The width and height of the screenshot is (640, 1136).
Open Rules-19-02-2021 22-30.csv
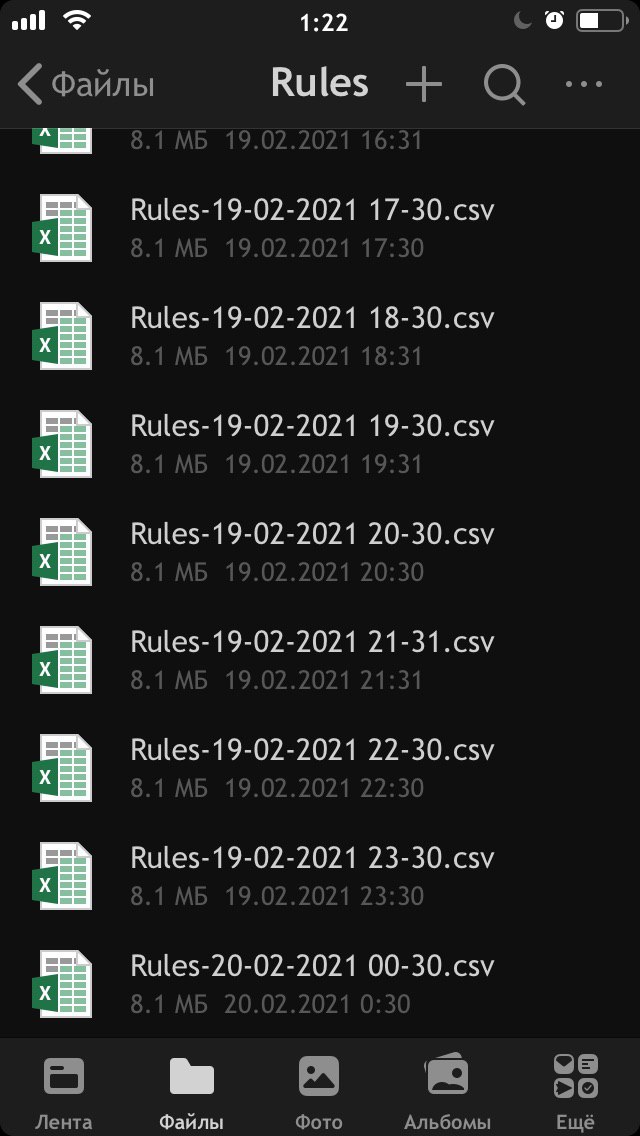(x=312, y=767)
